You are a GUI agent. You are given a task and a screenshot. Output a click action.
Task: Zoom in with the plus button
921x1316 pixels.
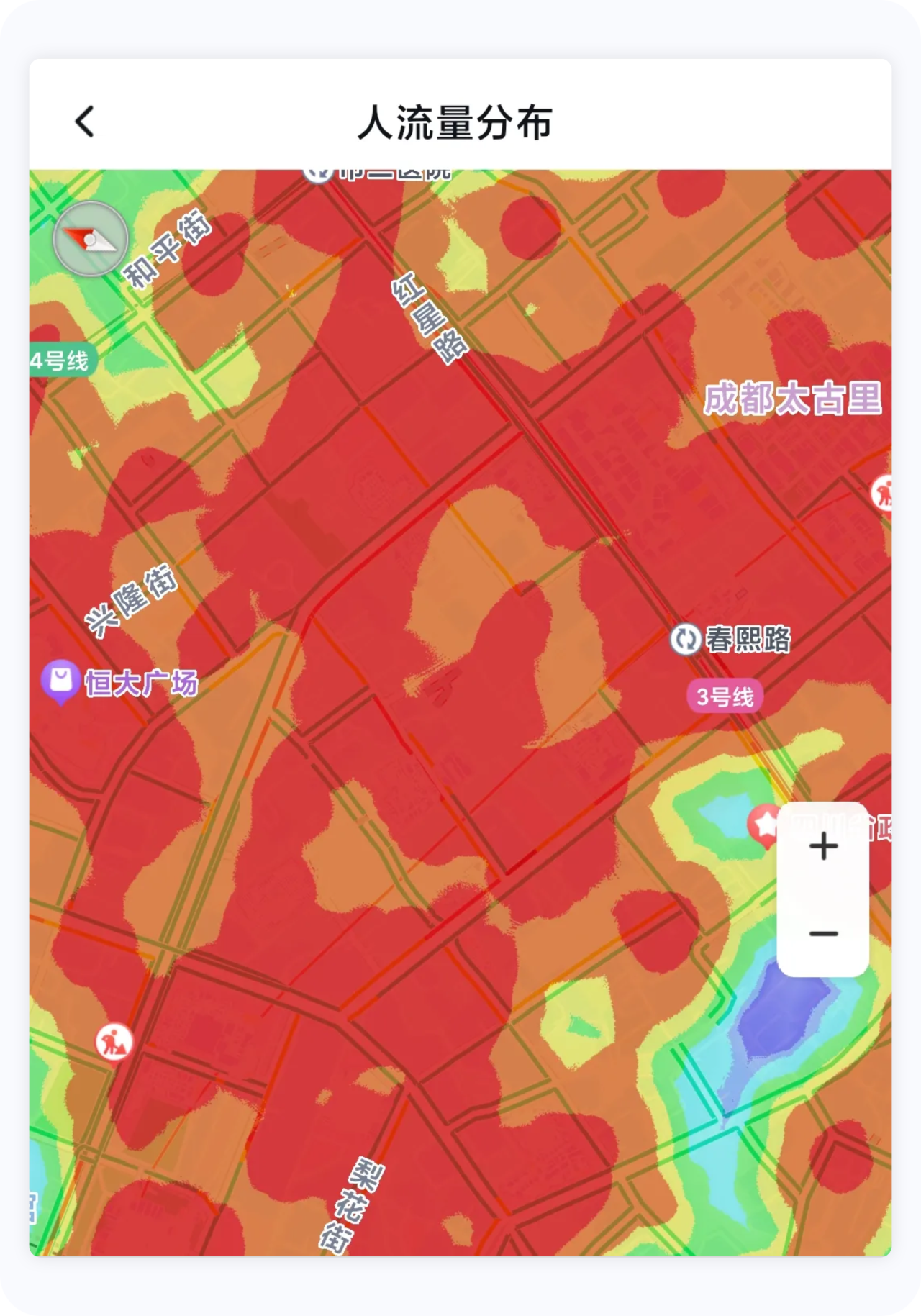tap(823, 847)
